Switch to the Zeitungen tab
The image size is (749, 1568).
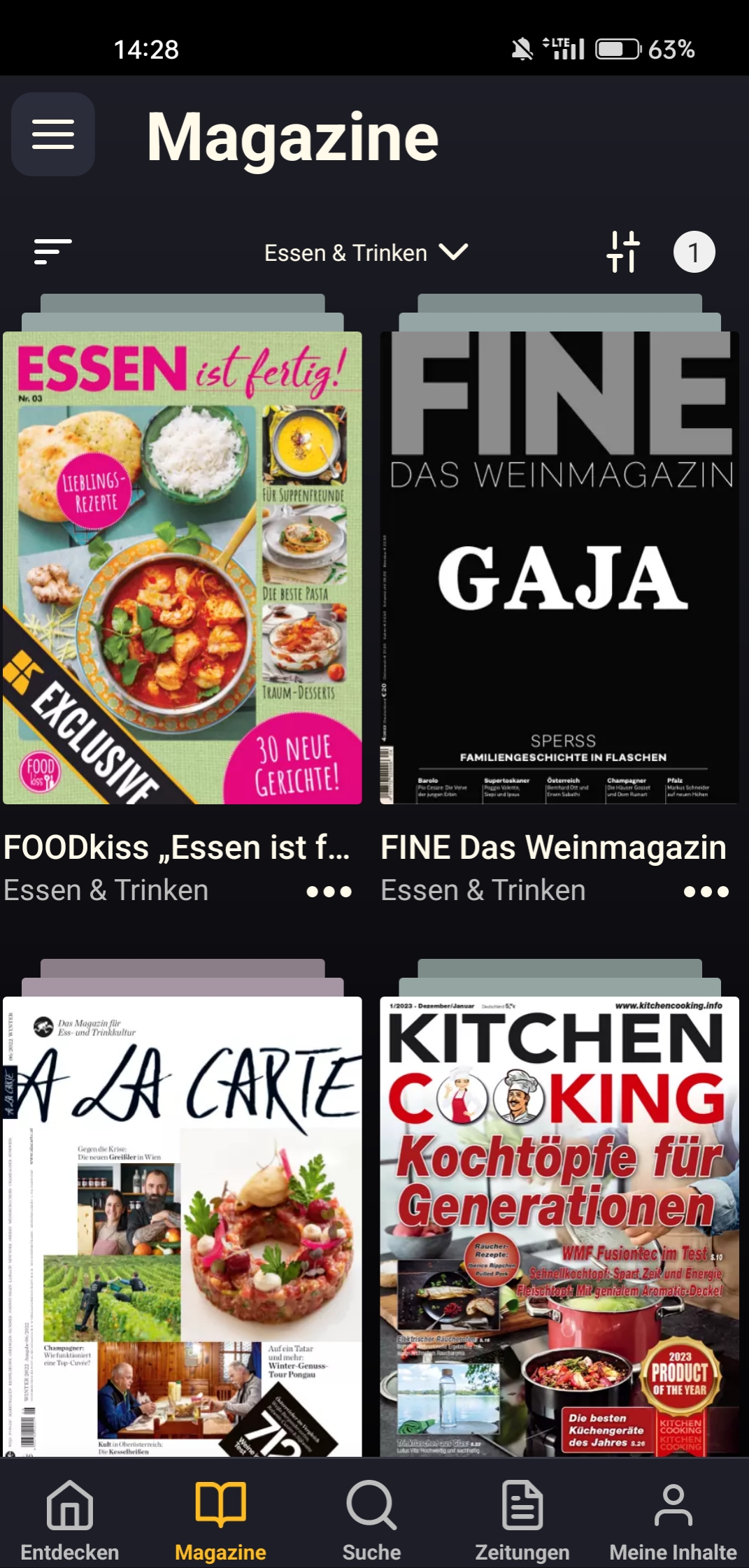click(x=522, y=1522)
